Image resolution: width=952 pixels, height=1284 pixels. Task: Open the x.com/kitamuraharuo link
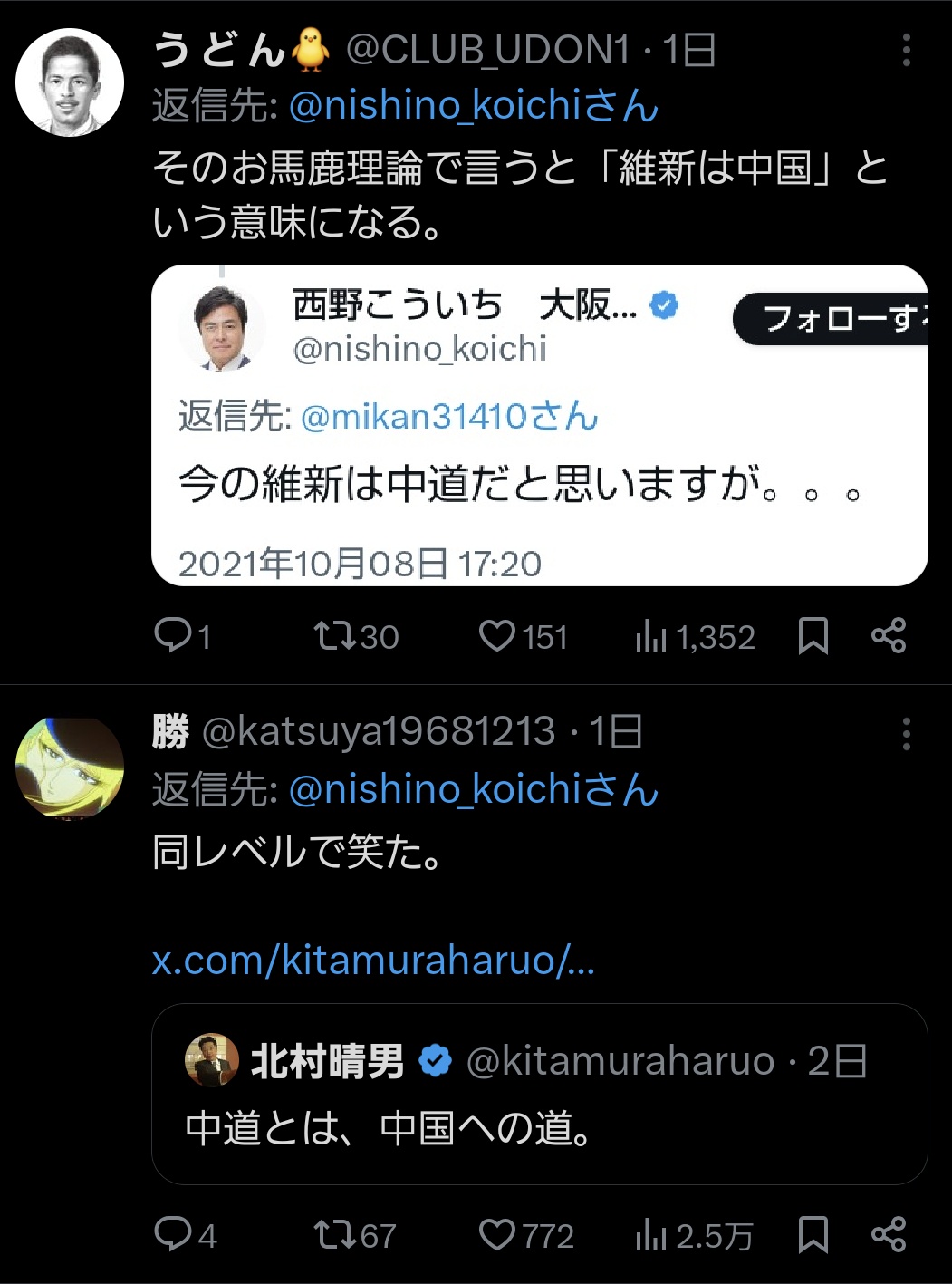tap(373, 961)
